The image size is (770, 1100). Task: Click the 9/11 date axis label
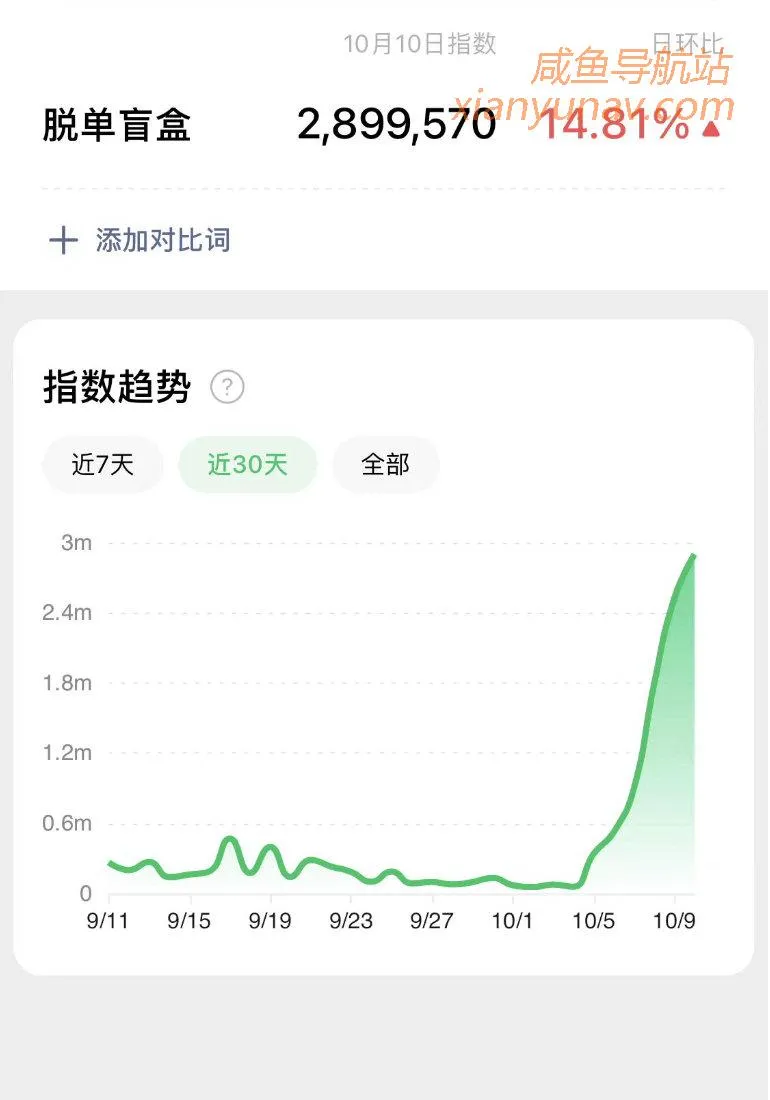(108, 921)
